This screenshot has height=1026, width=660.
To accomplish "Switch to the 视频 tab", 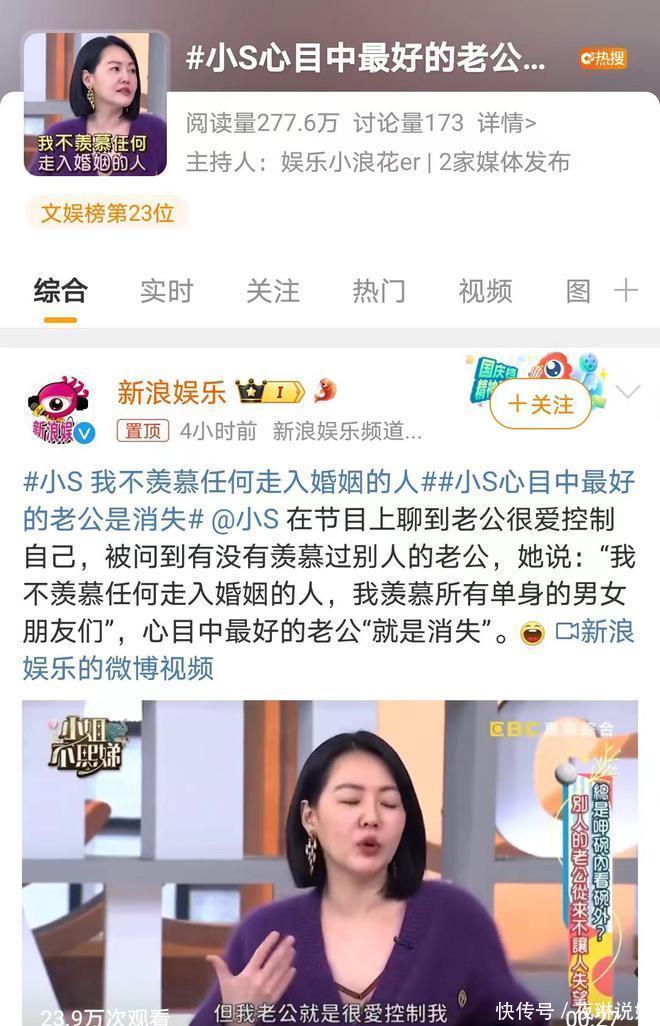I will click(485, 291).
